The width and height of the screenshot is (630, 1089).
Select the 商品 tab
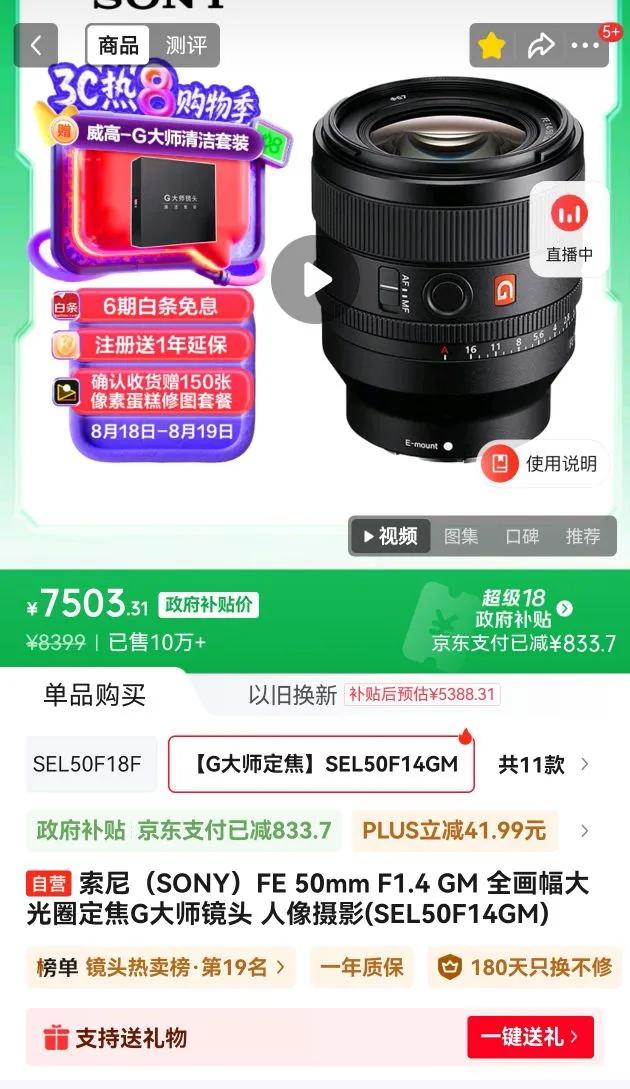coord(118,46)
